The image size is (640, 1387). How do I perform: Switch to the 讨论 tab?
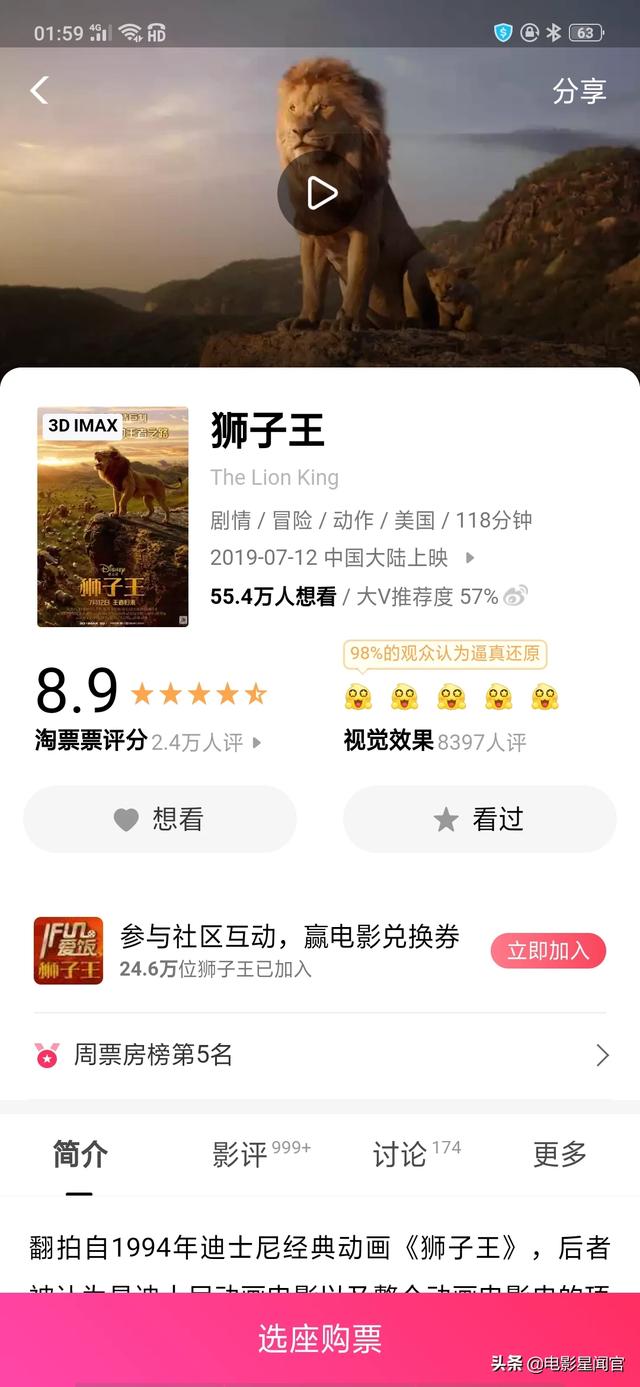click(401, 1155)
